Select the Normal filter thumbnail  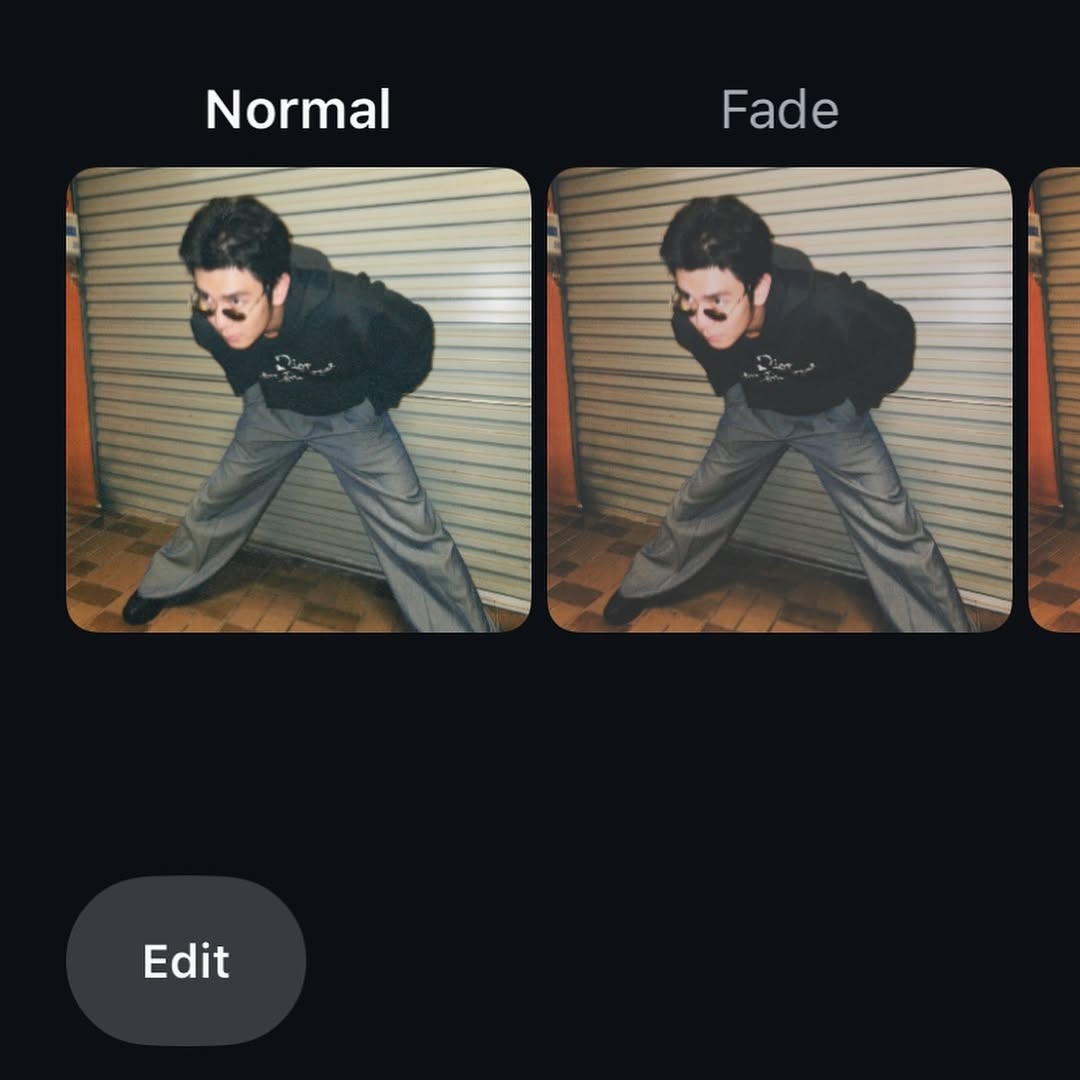tap(298, 400)
